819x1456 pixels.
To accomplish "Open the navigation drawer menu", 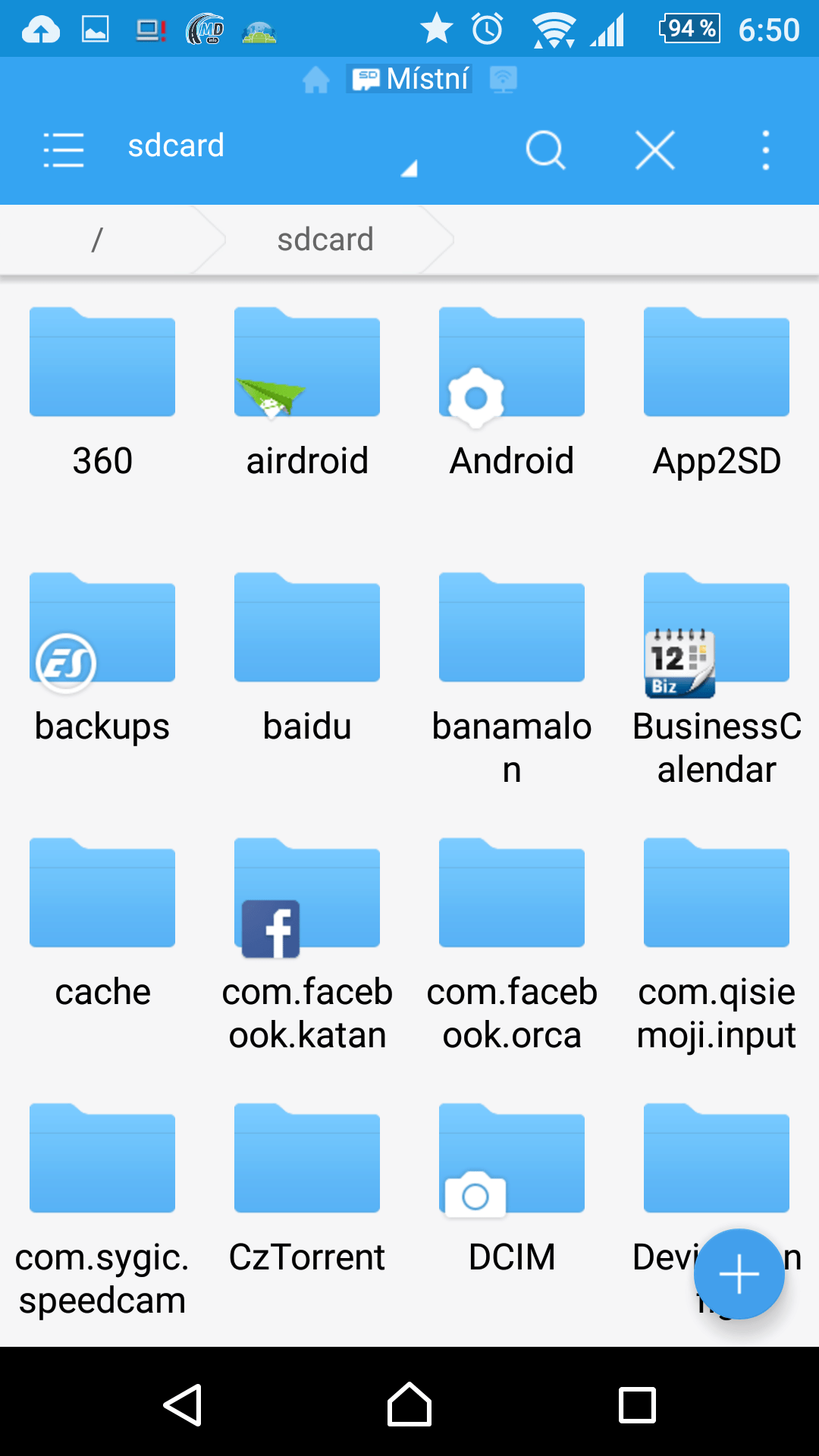I will [x=64, y=149].
